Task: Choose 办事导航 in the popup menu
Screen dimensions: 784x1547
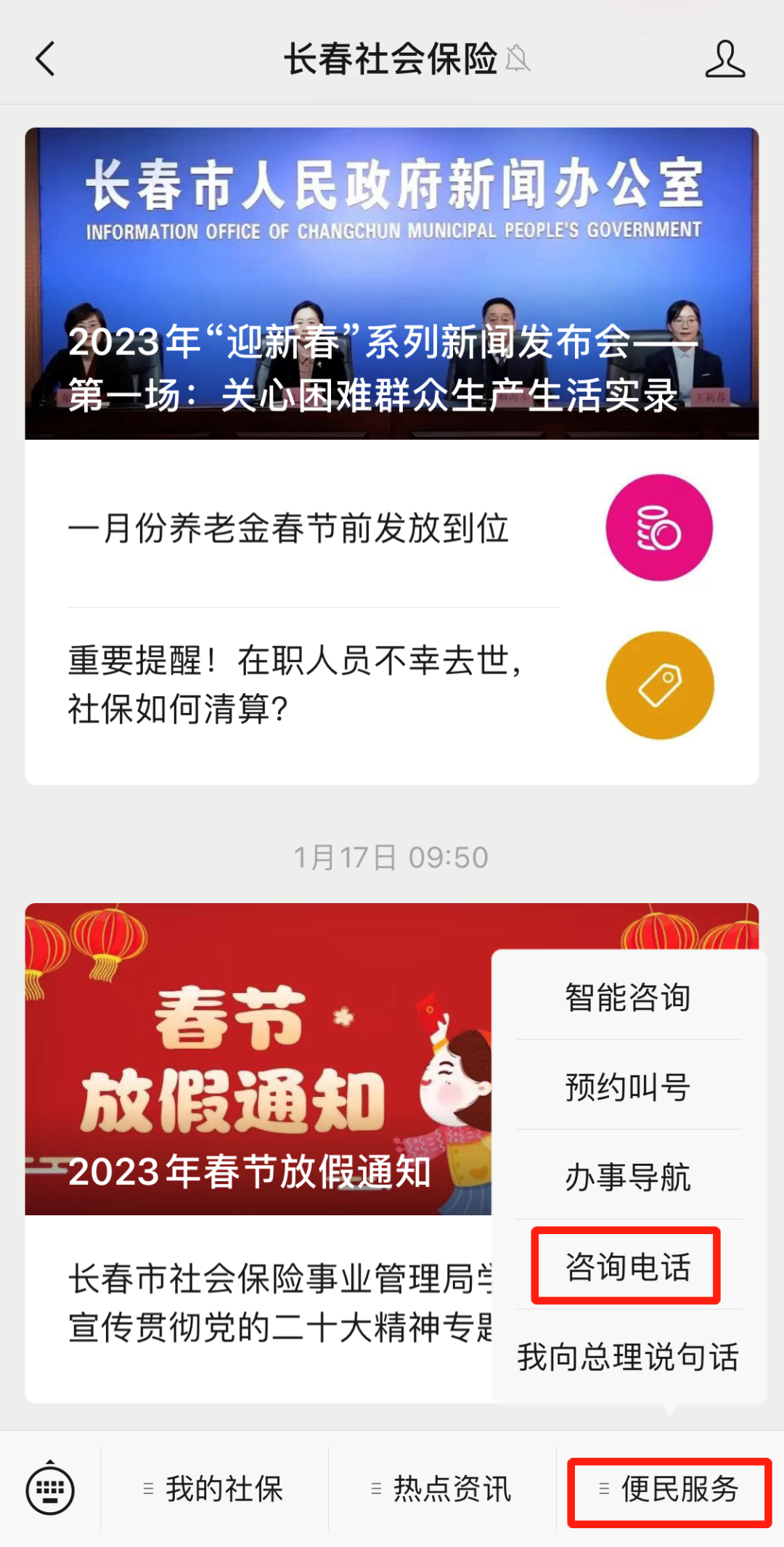Action: 628,1176
